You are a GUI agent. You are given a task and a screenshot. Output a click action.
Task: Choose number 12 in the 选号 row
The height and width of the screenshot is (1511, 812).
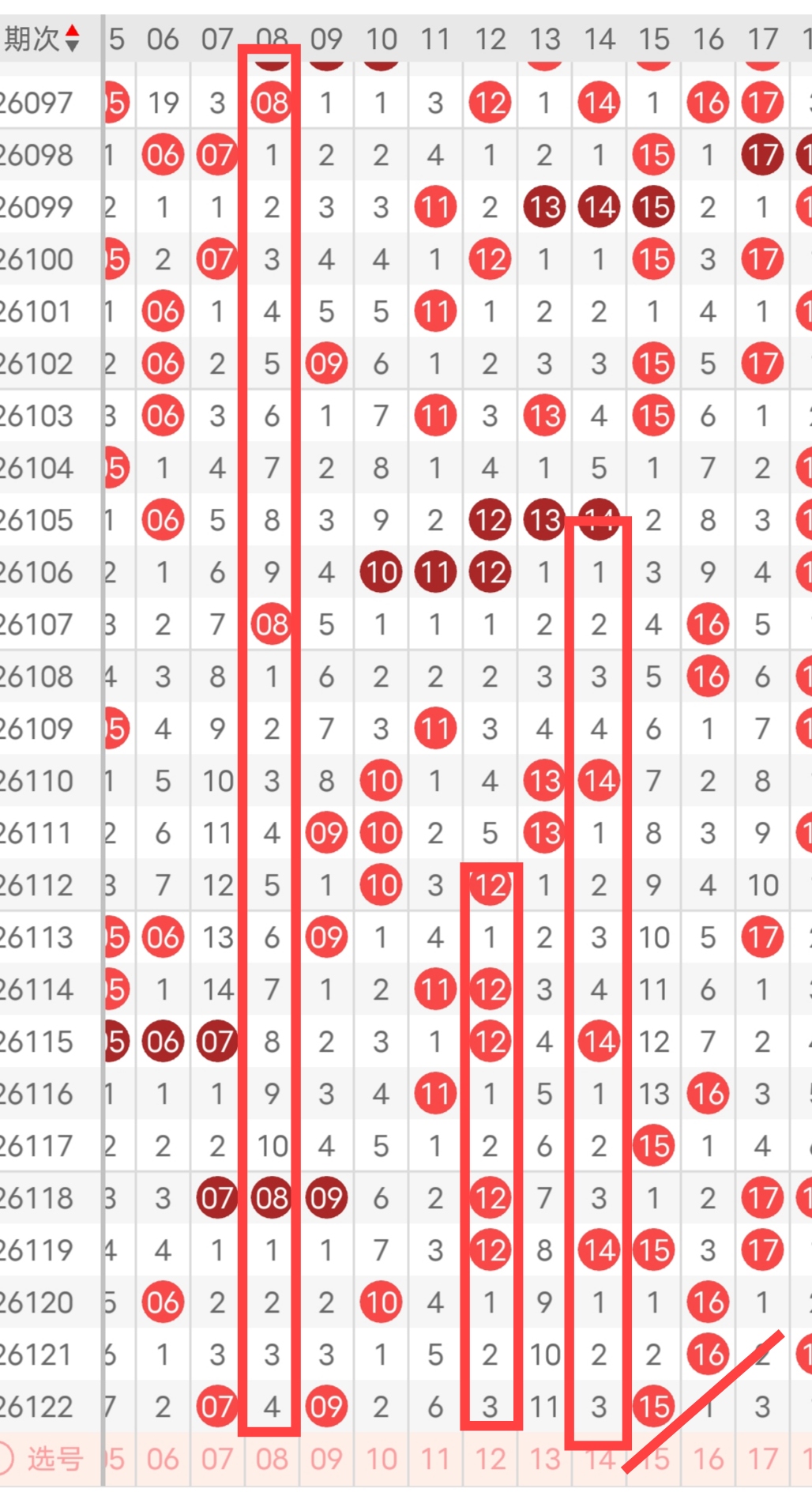click(x=490, y=1459)
